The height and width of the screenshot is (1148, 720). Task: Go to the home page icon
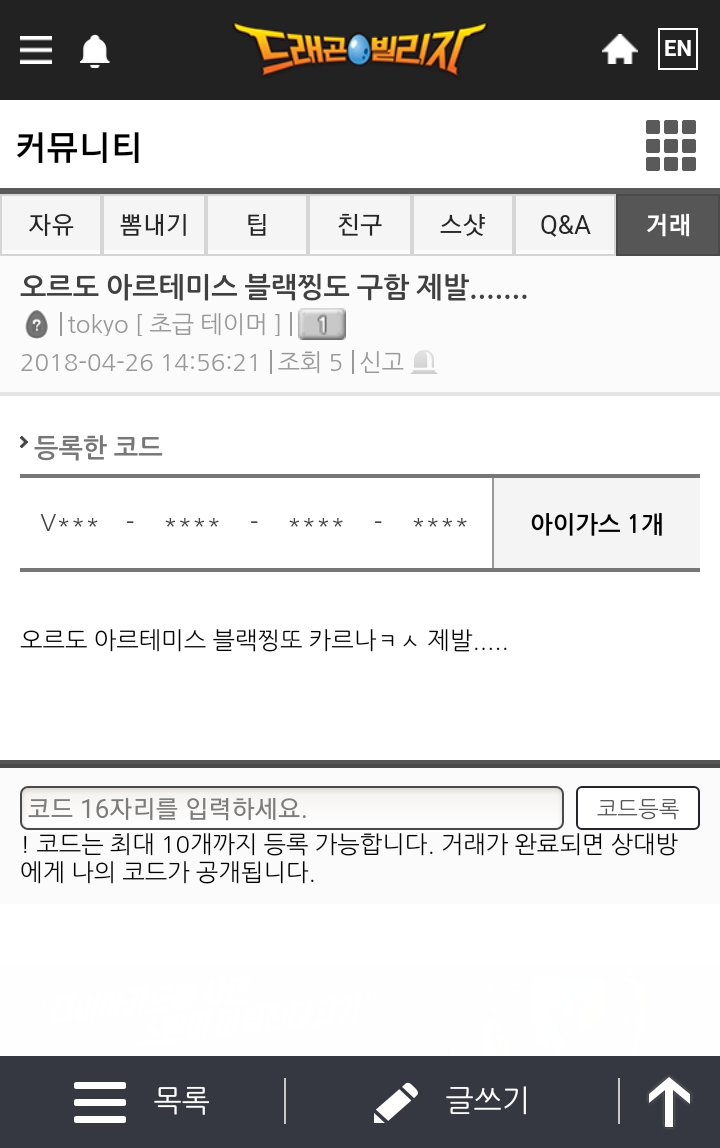(x=619, y=49)
